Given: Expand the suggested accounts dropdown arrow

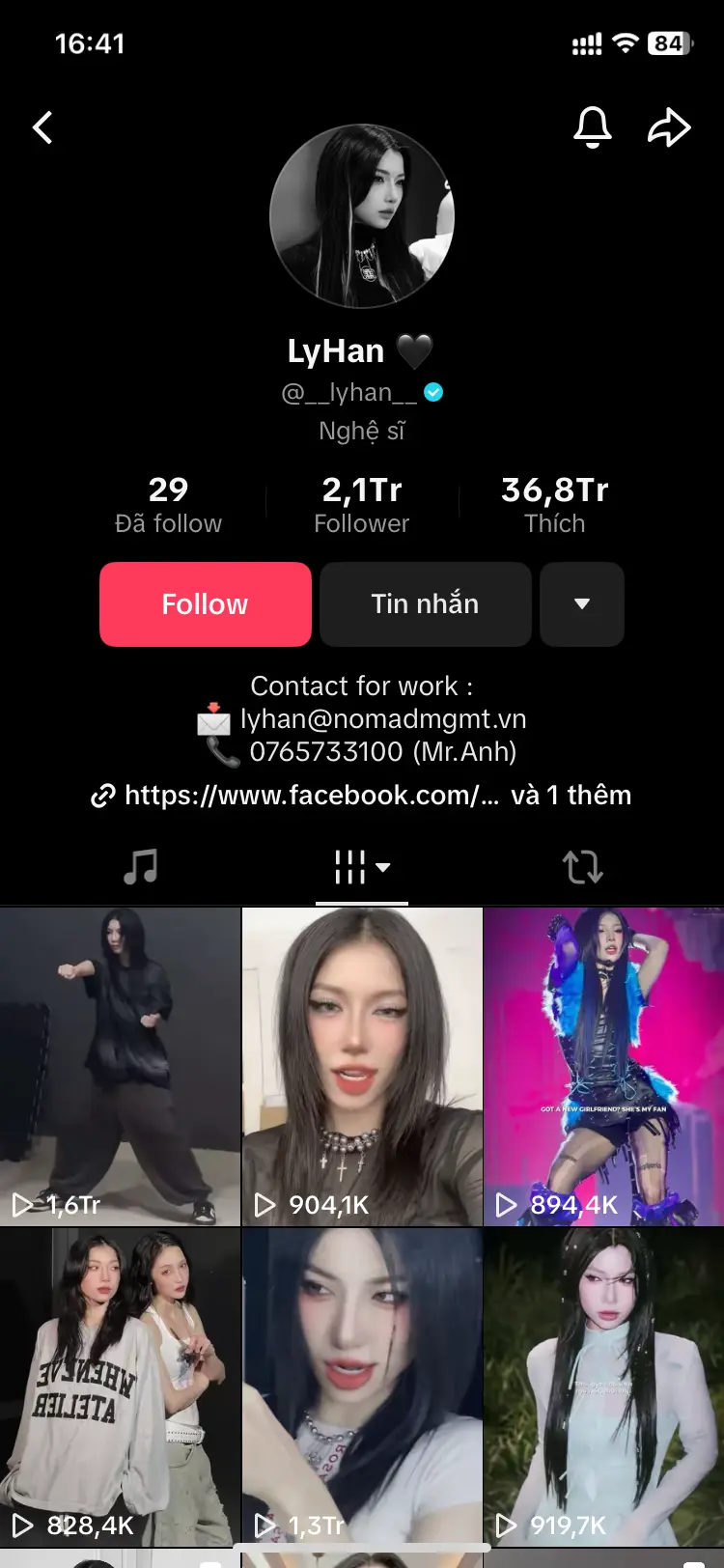Looking at the screenshot, I should coord(582,604).
